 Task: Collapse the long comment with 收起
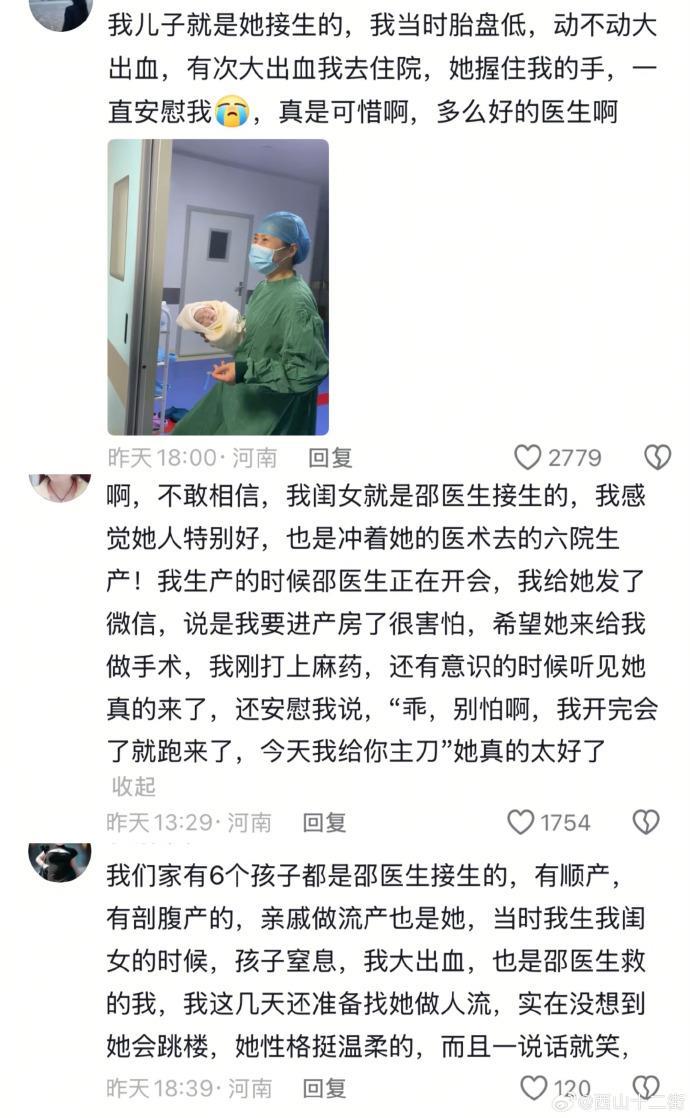(x=133, y=785)
